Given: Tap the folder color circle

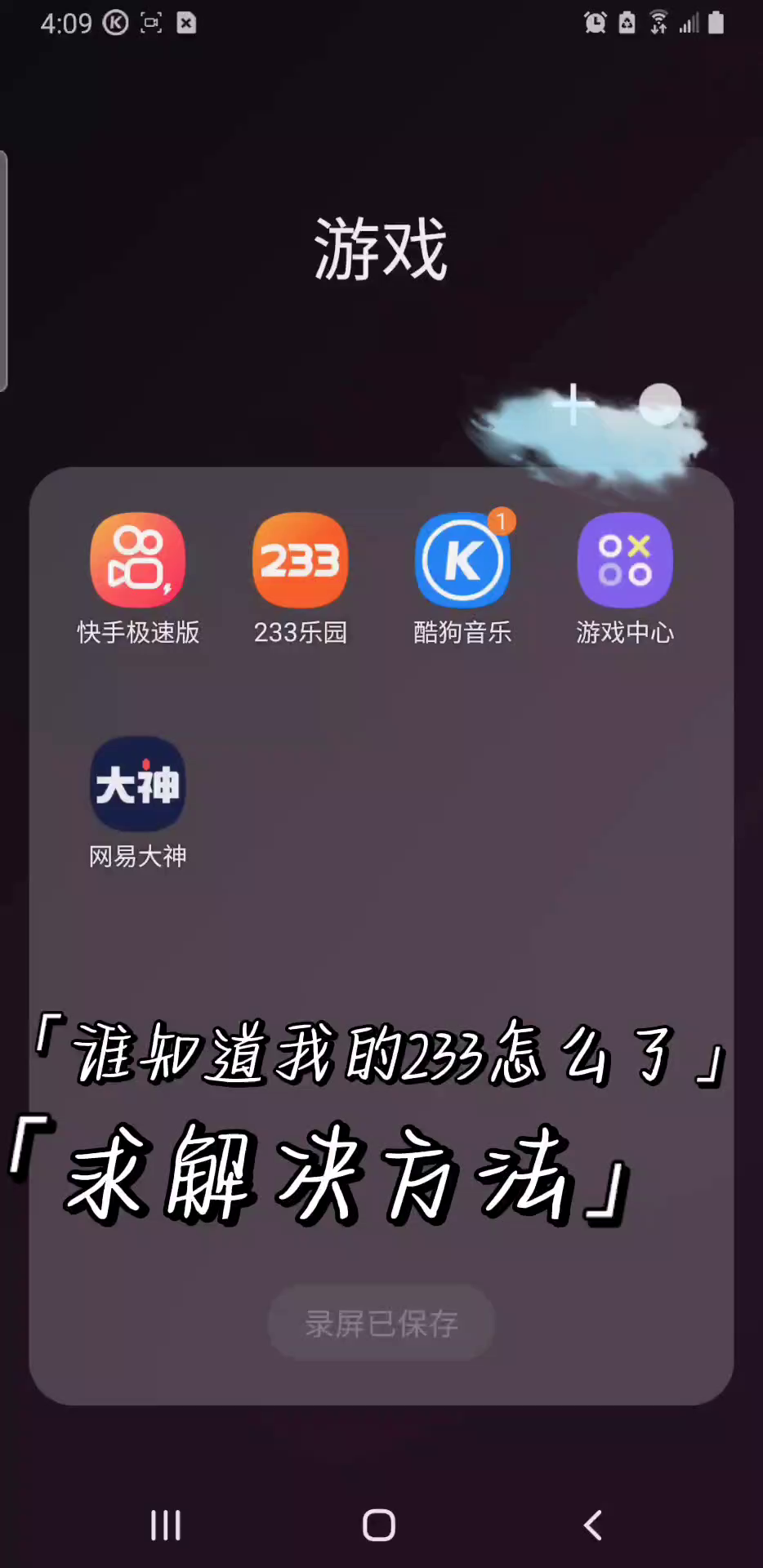Looking at the screenshot, I should 660,404.
